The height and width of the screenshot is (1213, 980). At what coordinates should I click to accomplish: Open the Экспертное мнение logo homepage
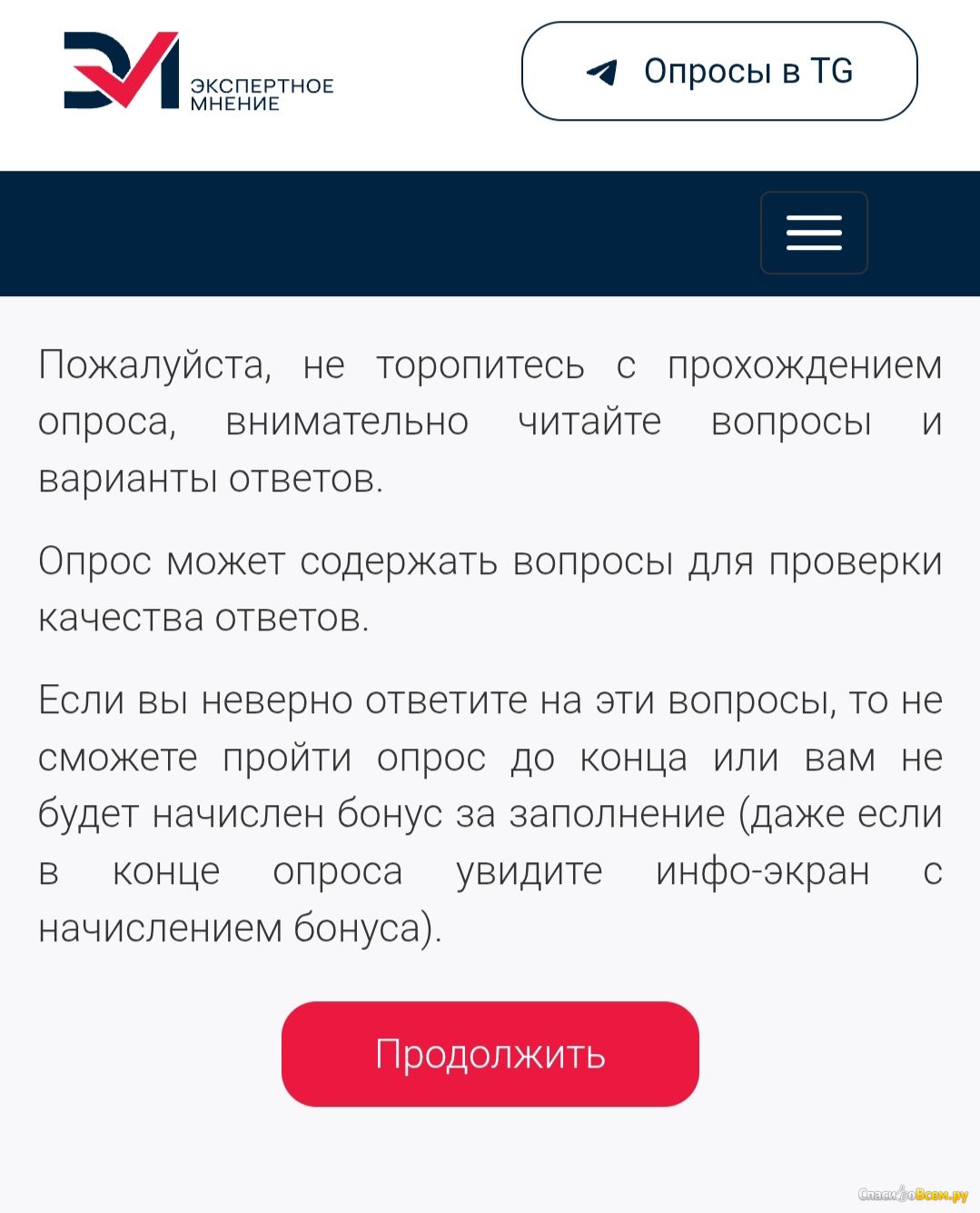click(x=198, y=73)
